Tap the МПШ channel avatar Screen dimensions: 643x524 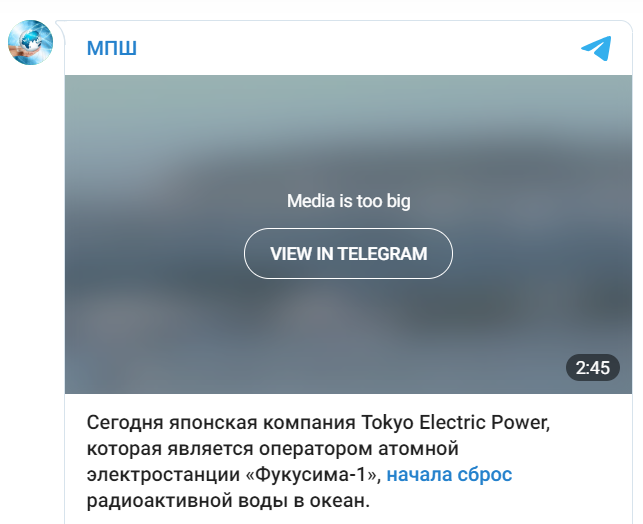pyautogui.click(x=31, y=41)
